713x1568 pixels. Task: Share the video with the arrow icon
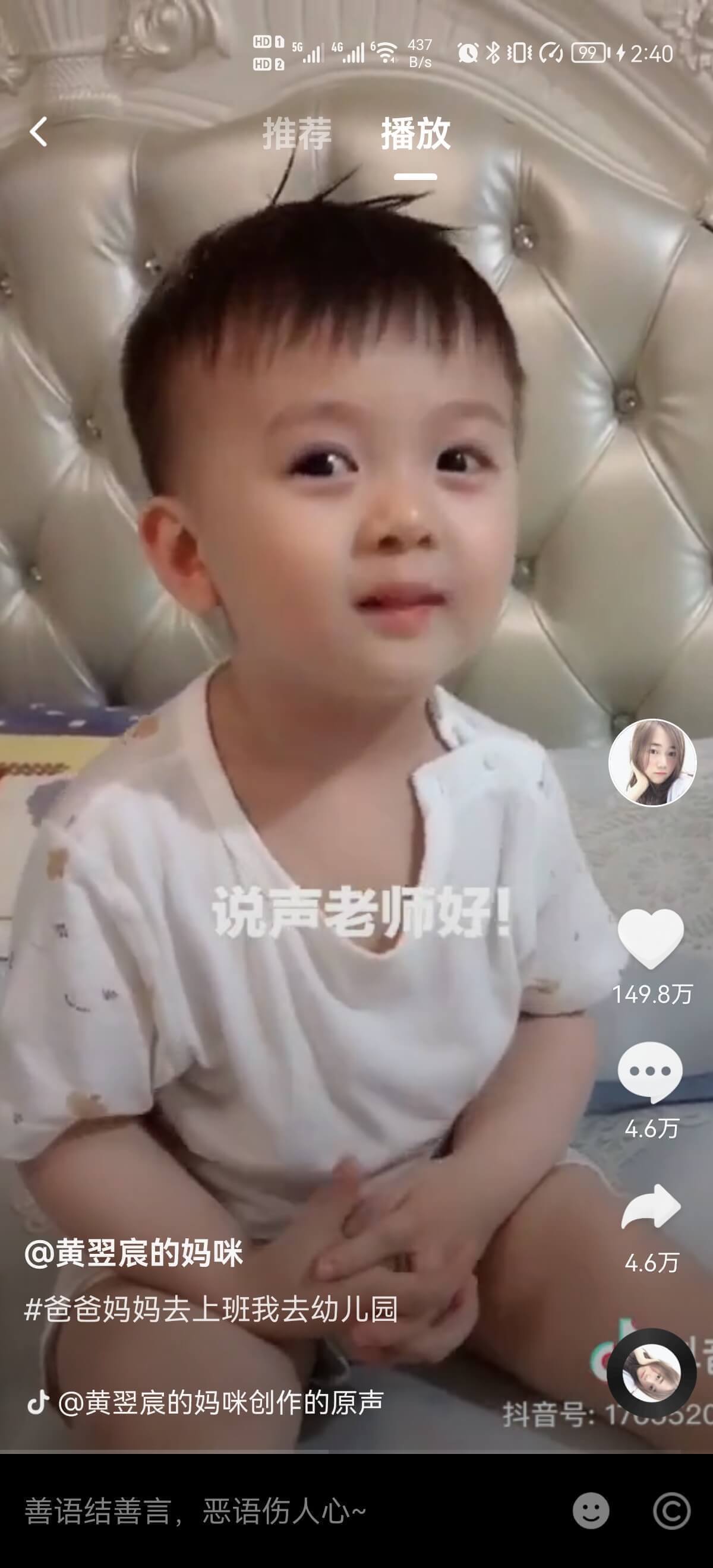tap(651, 1206)
